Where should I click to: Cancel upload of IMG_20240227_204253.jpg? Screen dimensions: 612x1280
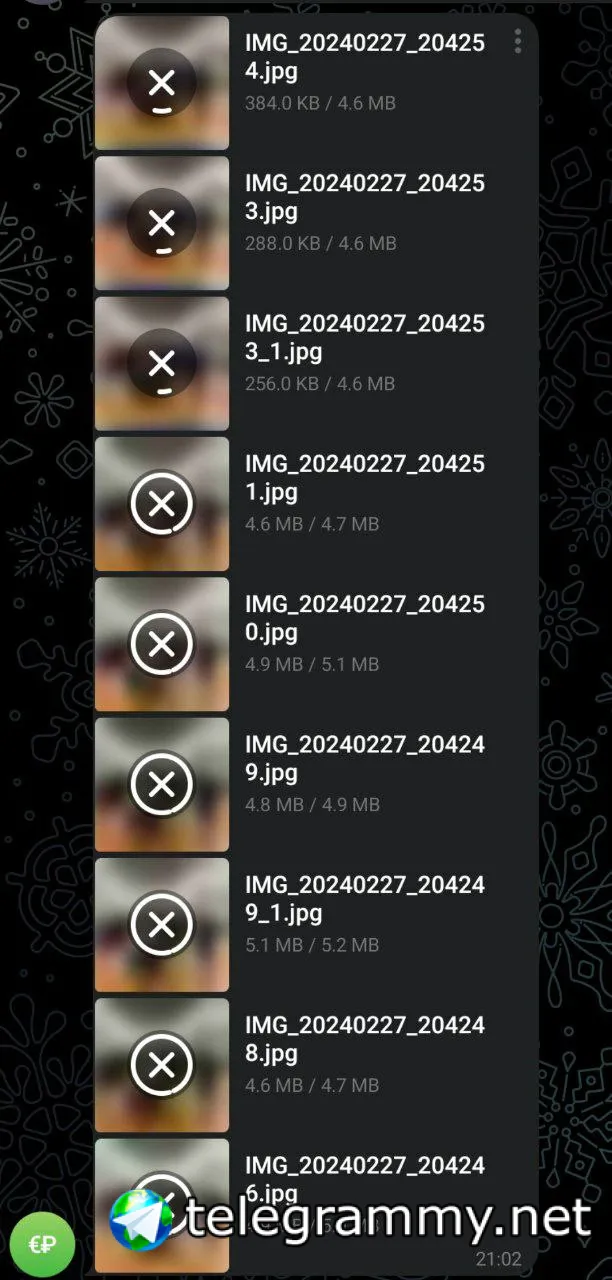162,223
